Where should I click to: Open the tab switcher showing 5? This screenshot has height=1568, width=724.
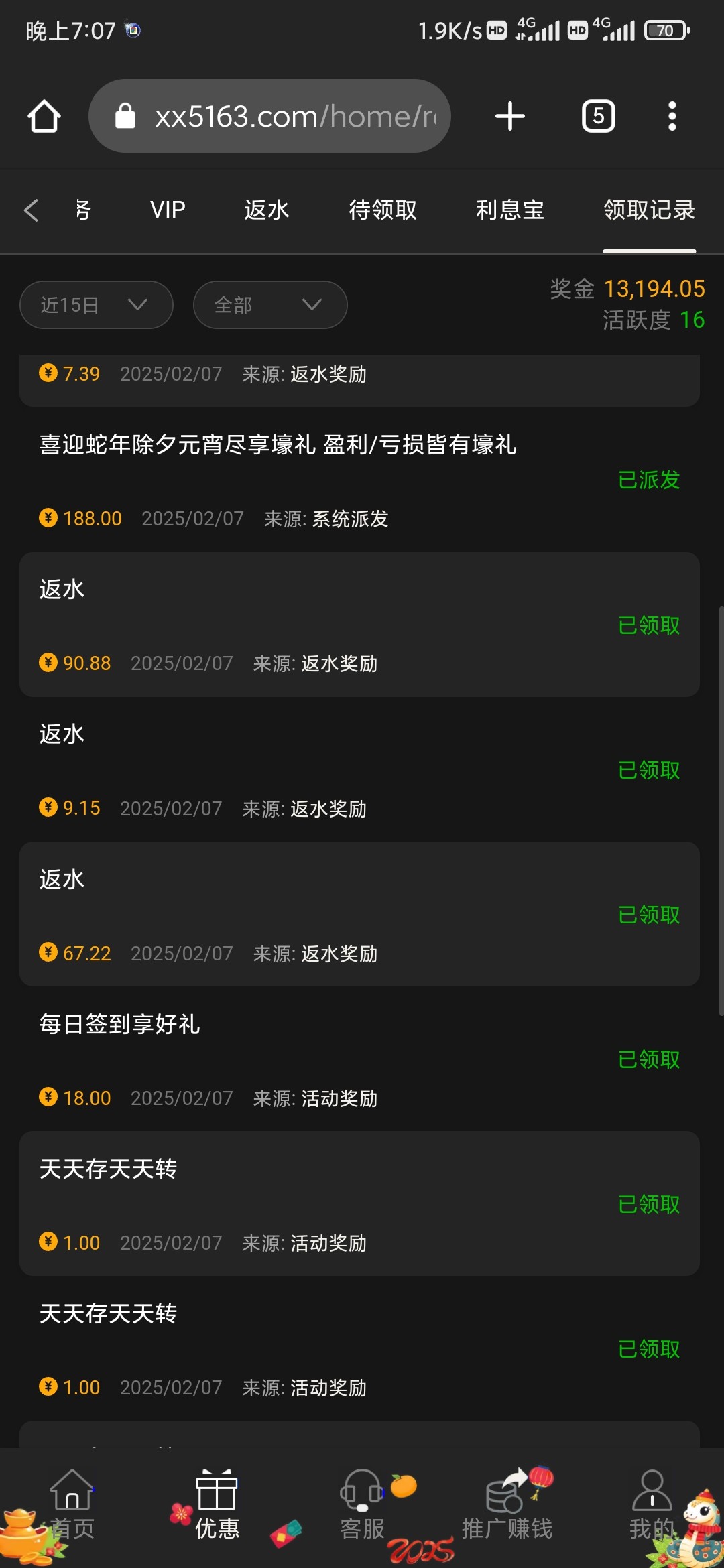(x=598, y=116)
